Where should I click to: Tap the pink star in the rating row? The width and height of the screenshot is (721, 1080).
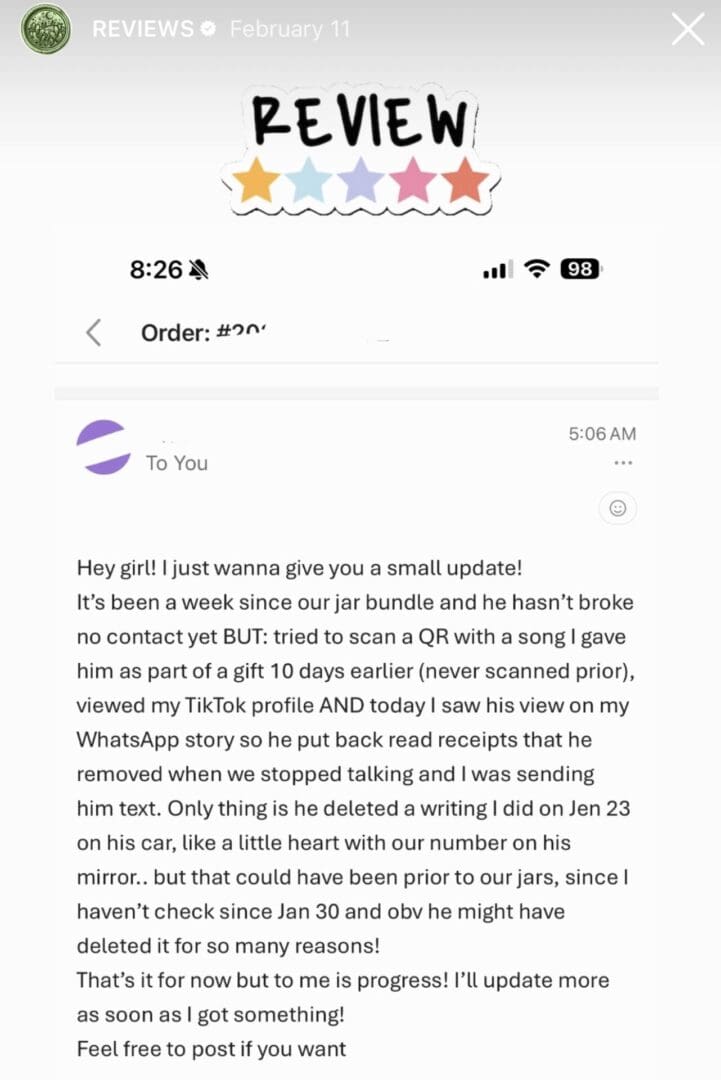click(412, 182)
